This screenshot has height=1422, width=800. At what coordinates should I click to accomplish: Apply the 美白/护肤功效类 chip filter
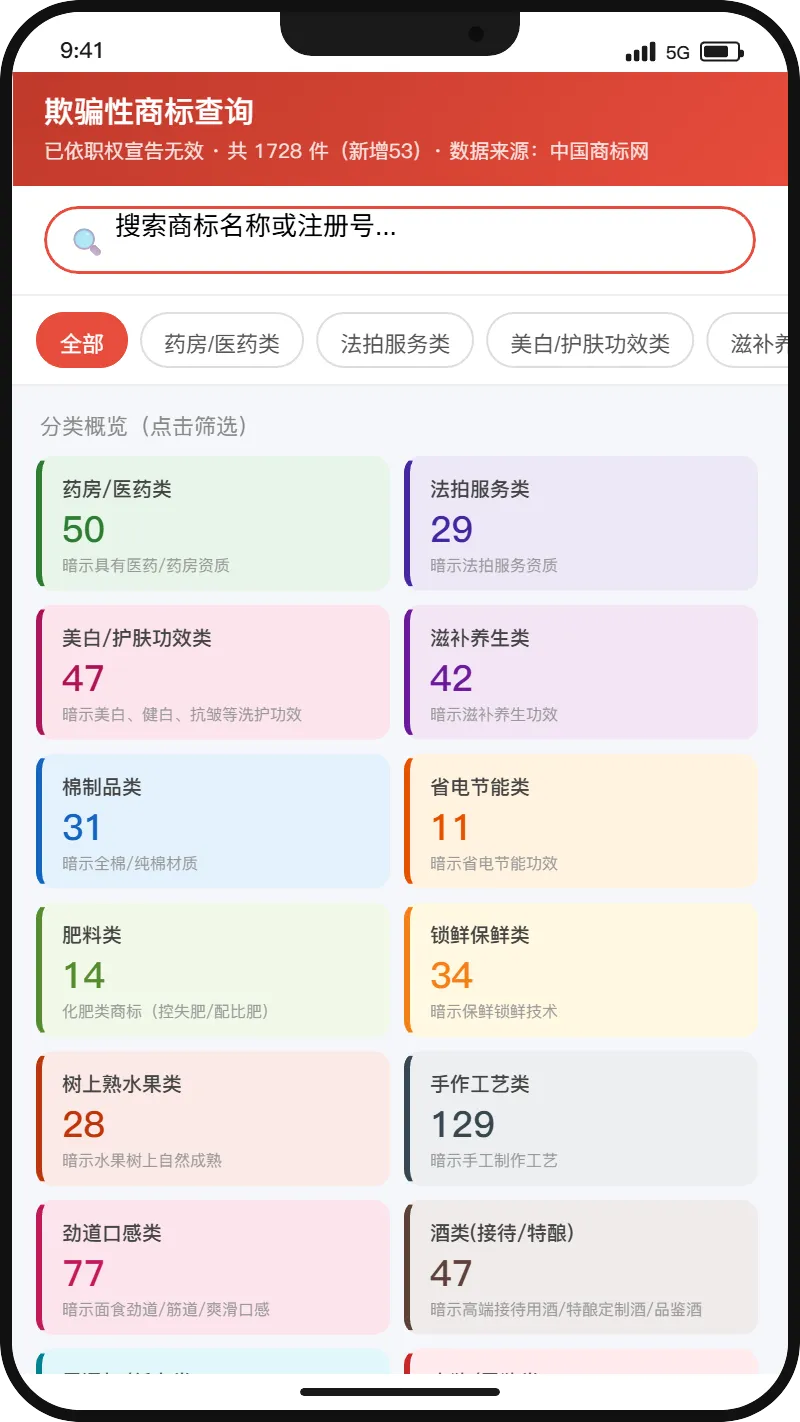coord(590,341)
